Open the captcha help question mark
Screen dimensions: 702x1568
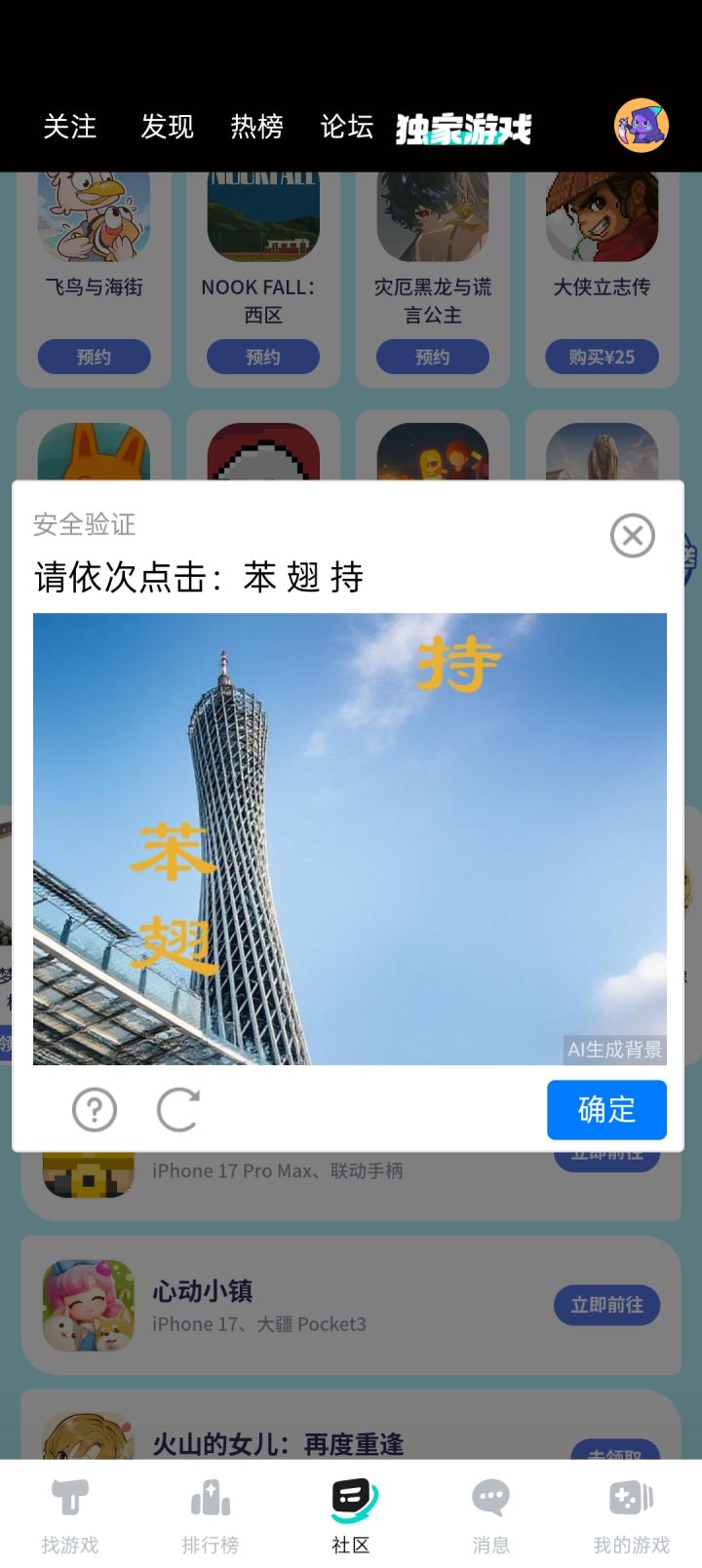[94, 1109]
